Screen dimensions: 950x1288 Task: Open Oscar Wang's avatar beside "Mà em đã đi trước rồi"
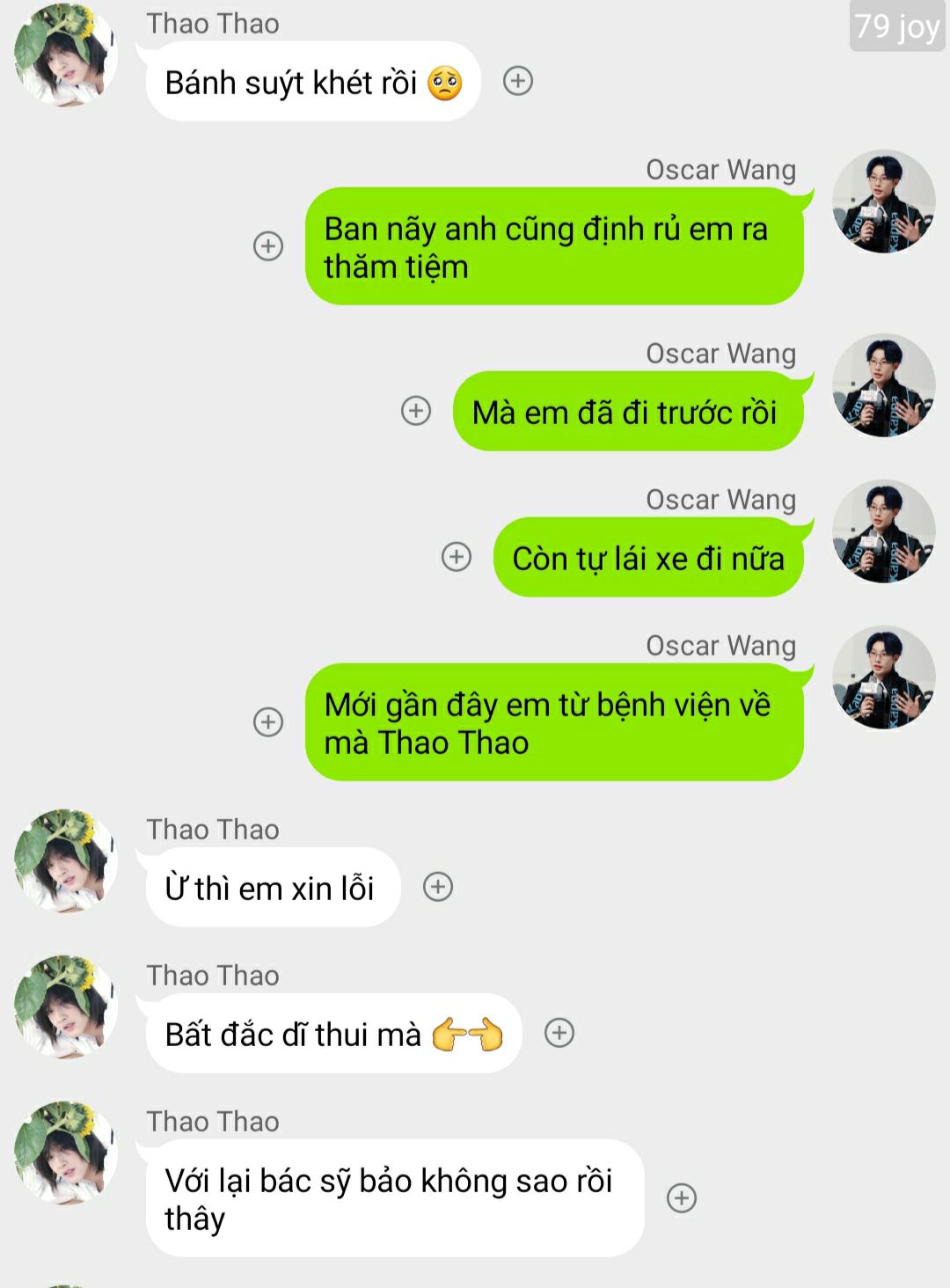[883, 385]
